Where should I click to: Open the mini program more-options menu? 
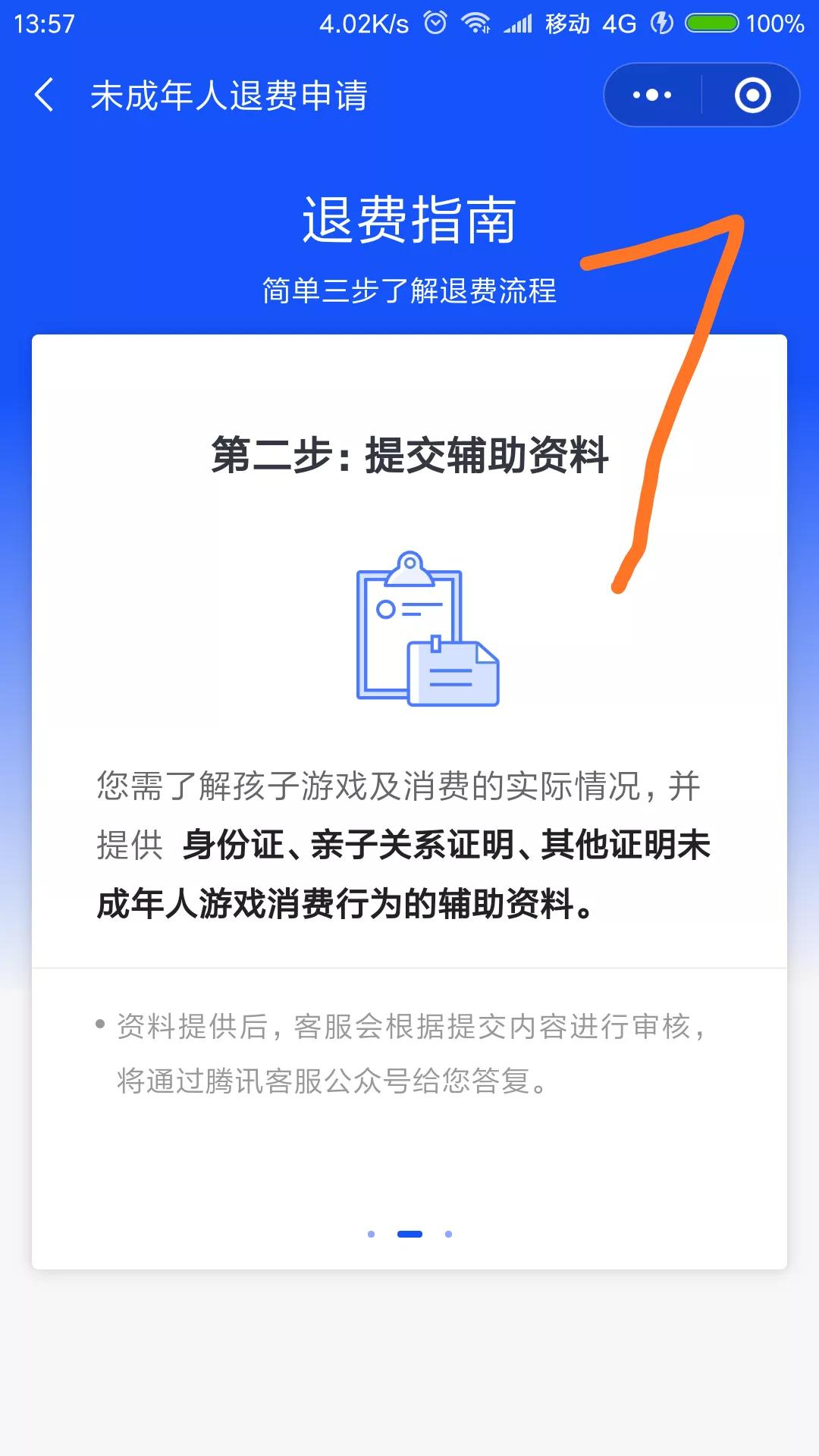[x=652, y=96]
